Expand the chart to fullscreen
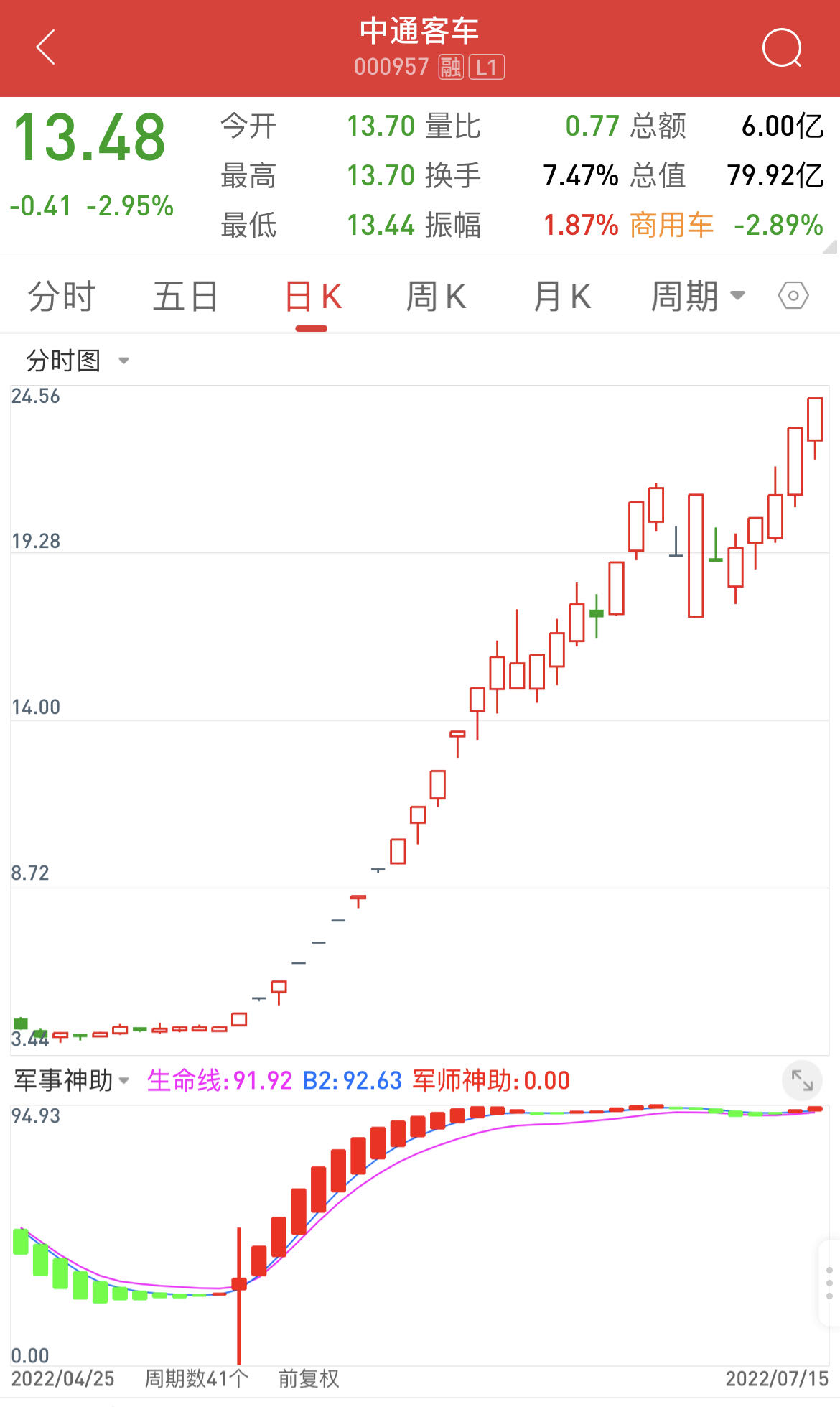This screenshot has height=1407, width=840. coord(802,1080)
